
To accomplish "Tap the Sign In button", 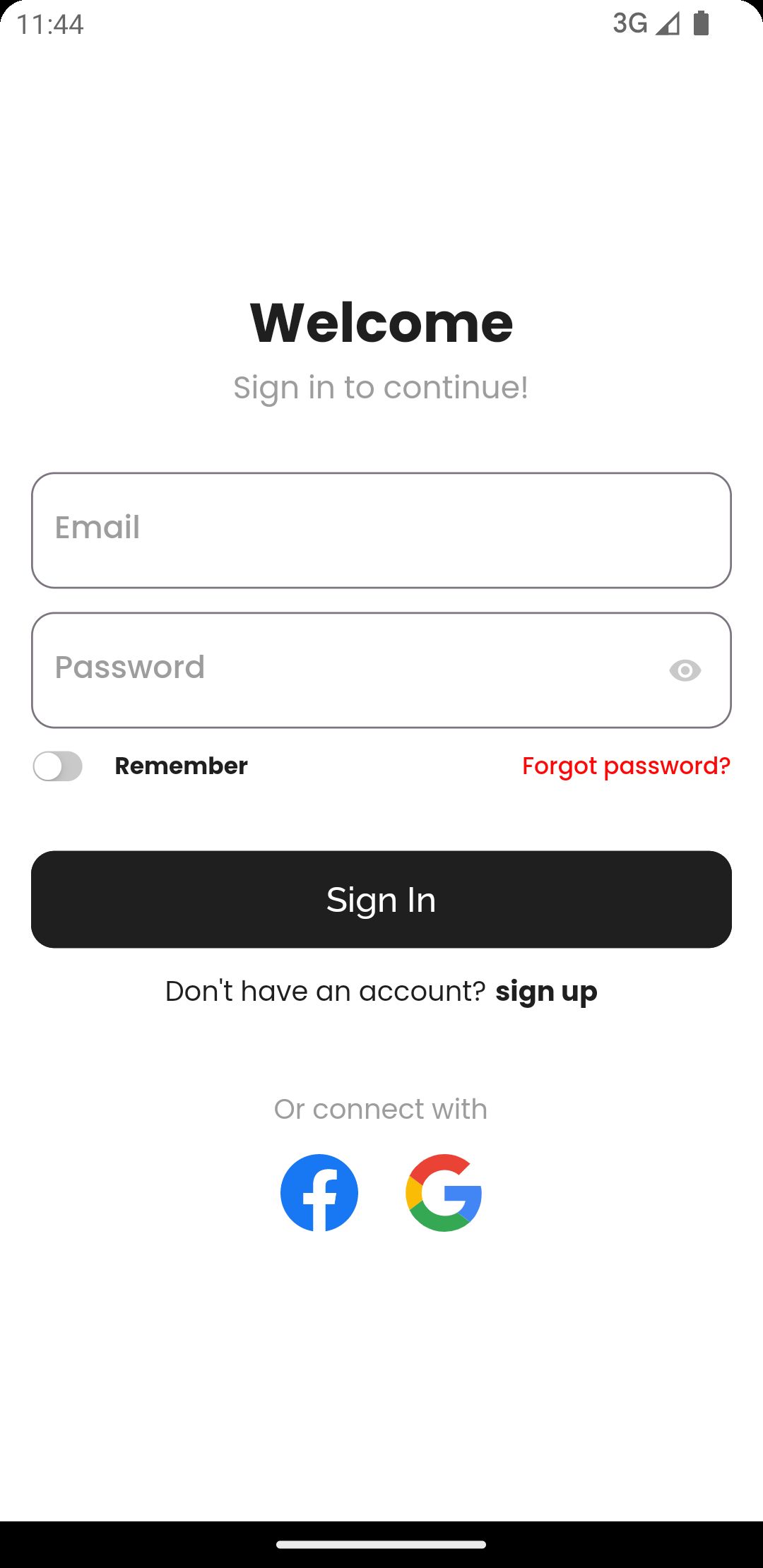I will tap(381, 899).
